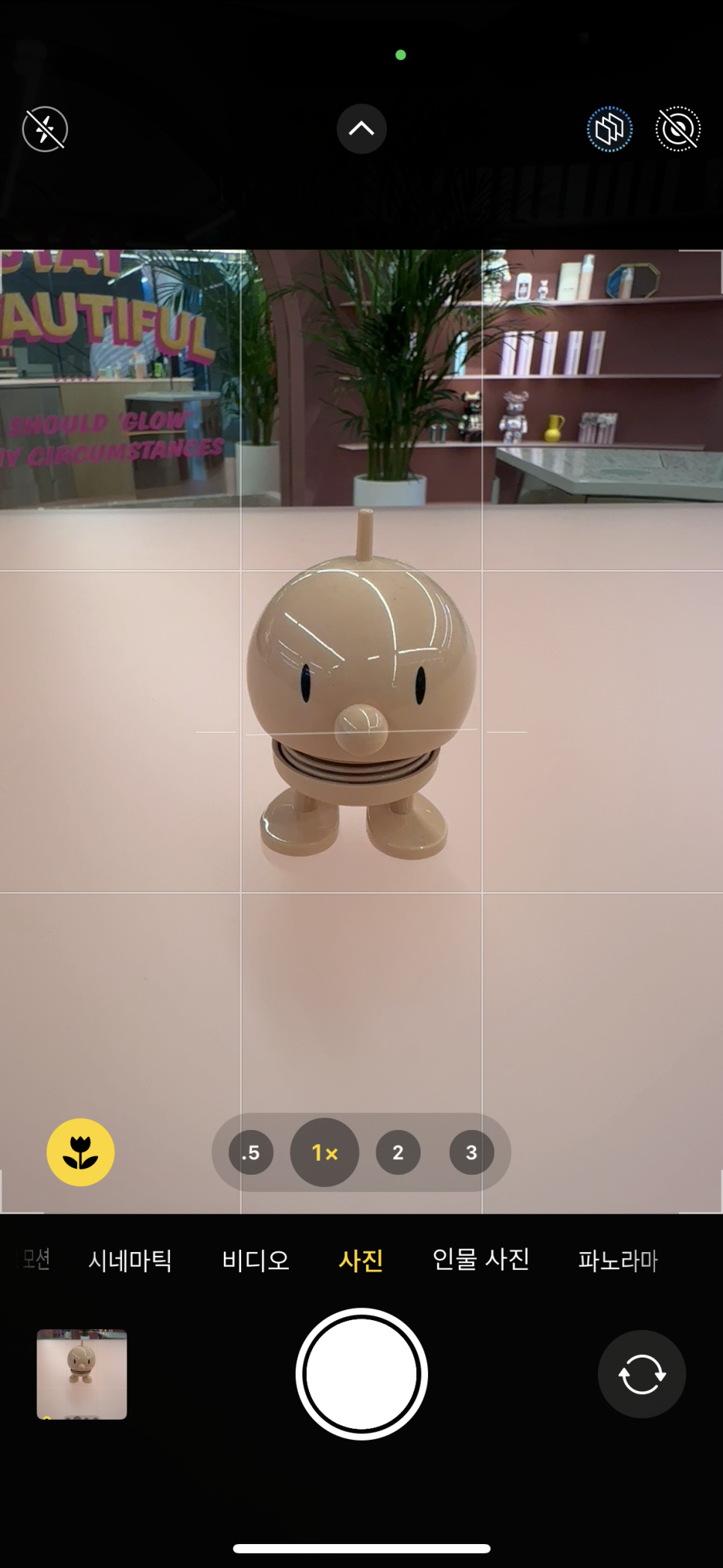Open the last photo thumbnail

point(82,1374)
